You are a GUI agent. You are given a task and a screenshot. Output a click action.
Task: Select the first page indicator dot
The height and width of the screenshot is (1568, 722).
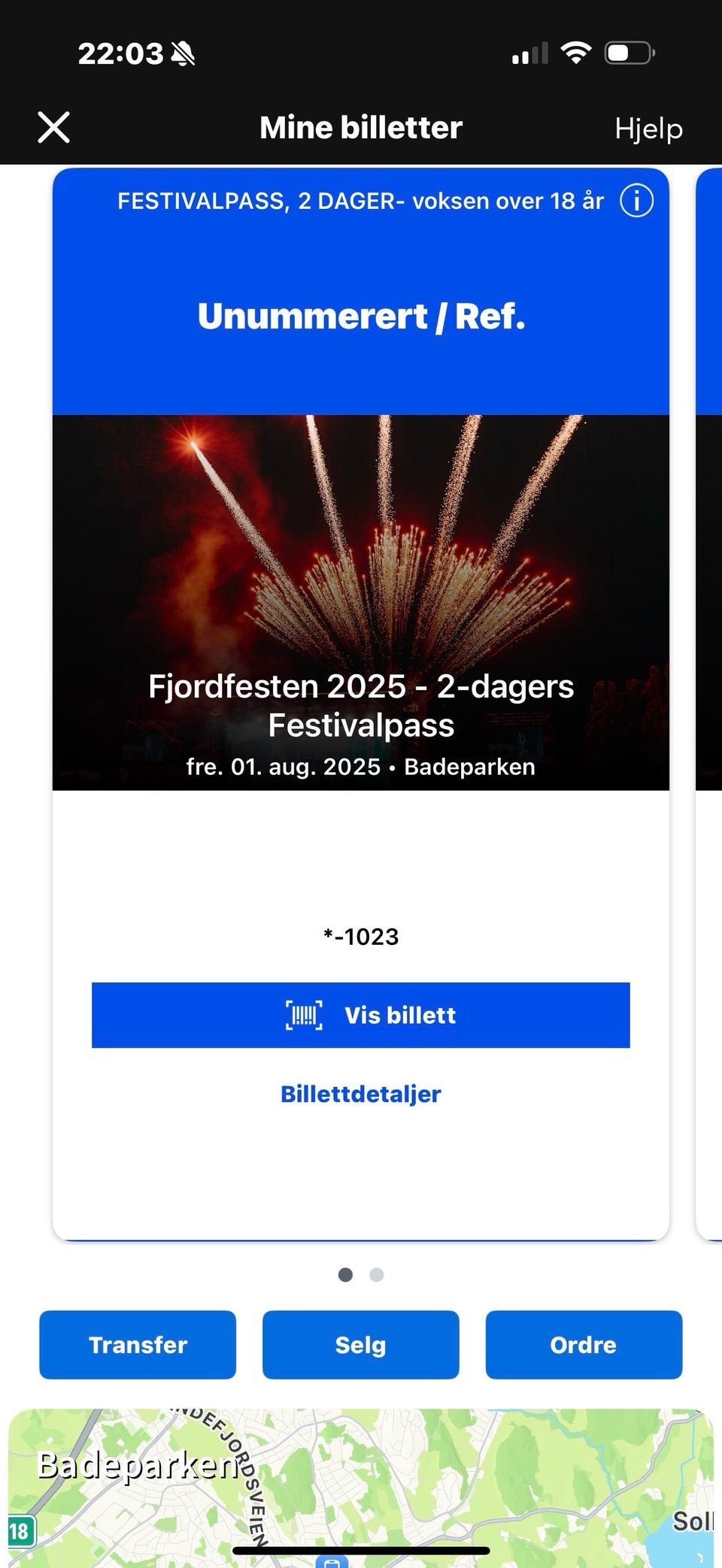coord(345,1275)
